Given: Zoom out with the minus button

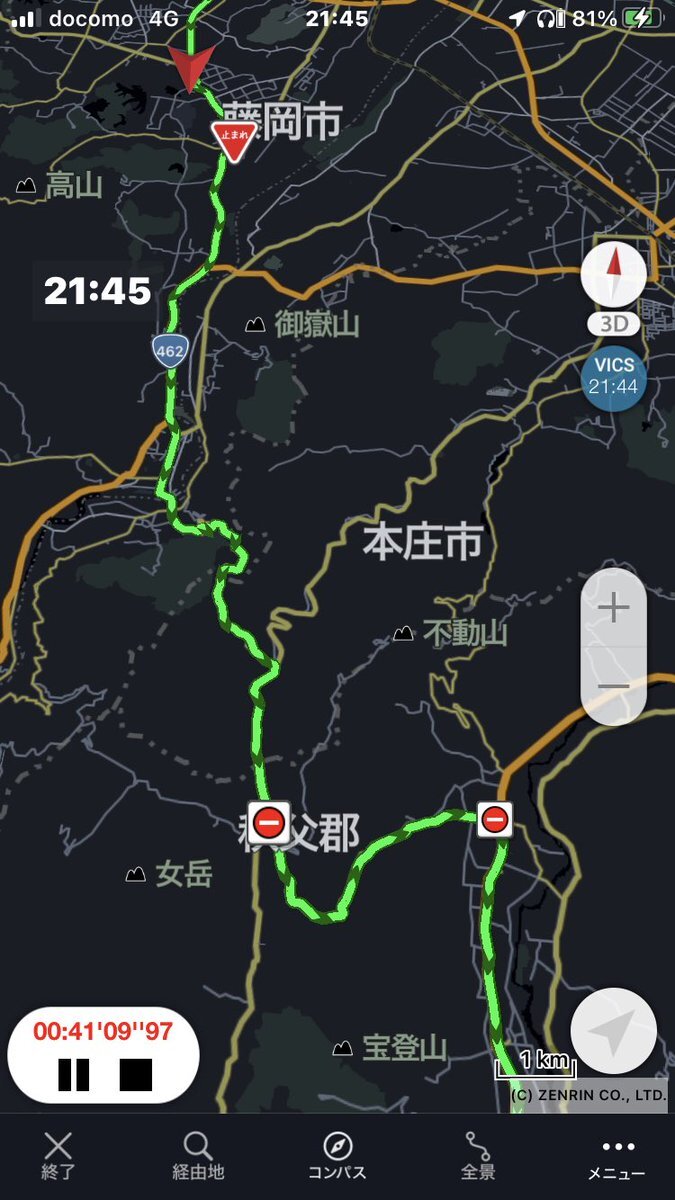Looking at the screenshot, I should point(613,685).
